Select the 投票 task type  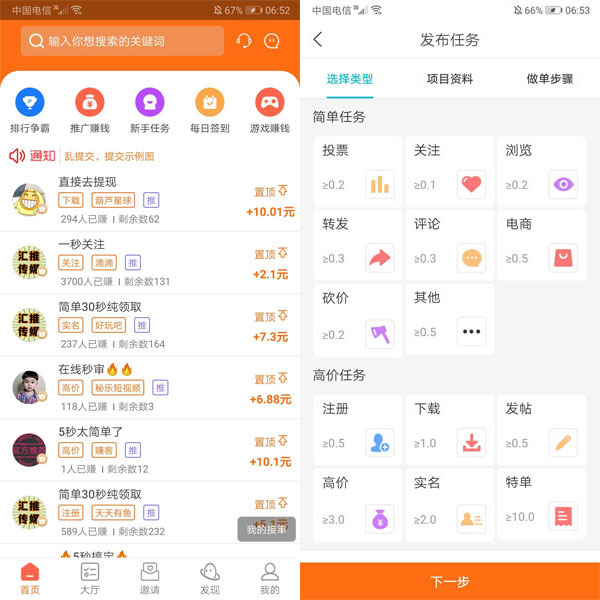[357, 168]
